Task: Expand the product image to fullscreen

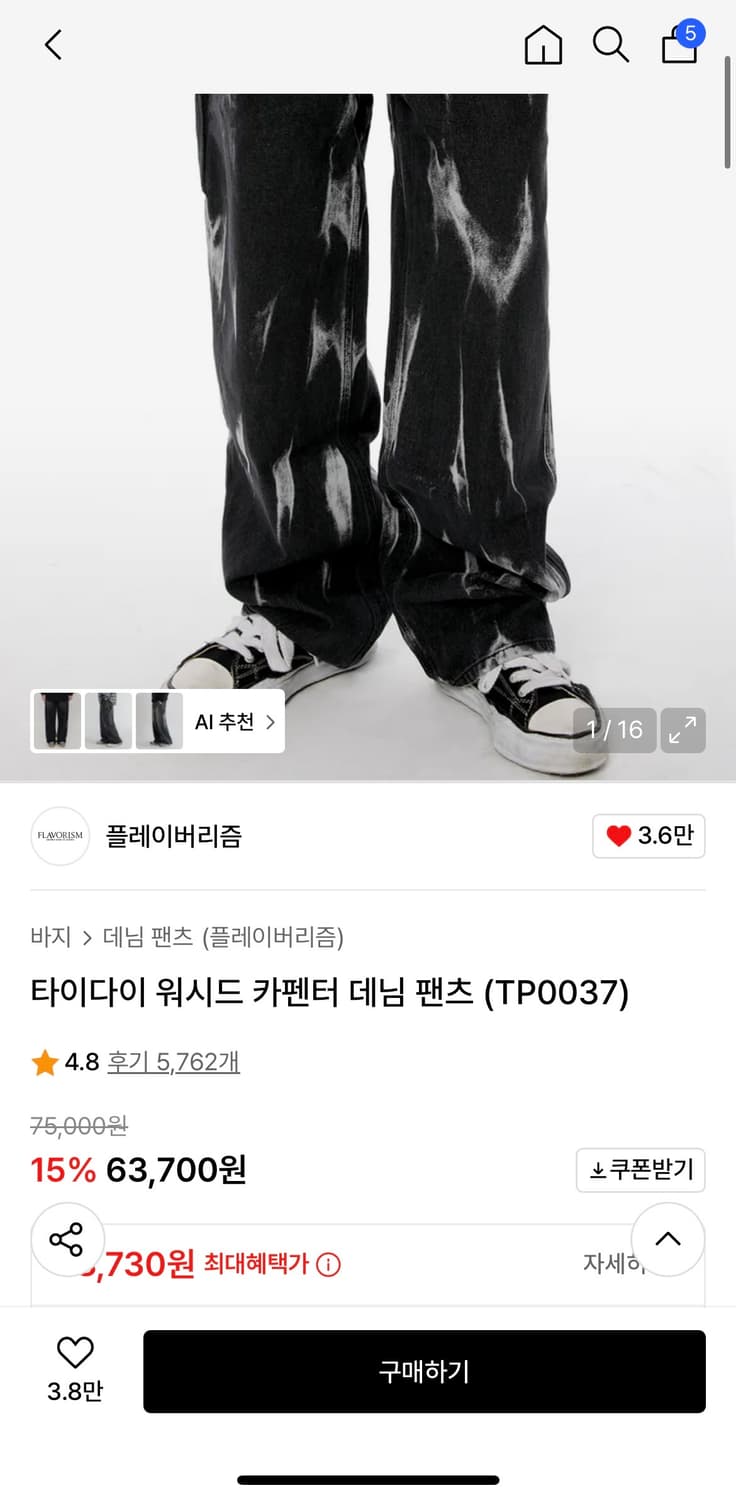Action: (x=683, y=730)
